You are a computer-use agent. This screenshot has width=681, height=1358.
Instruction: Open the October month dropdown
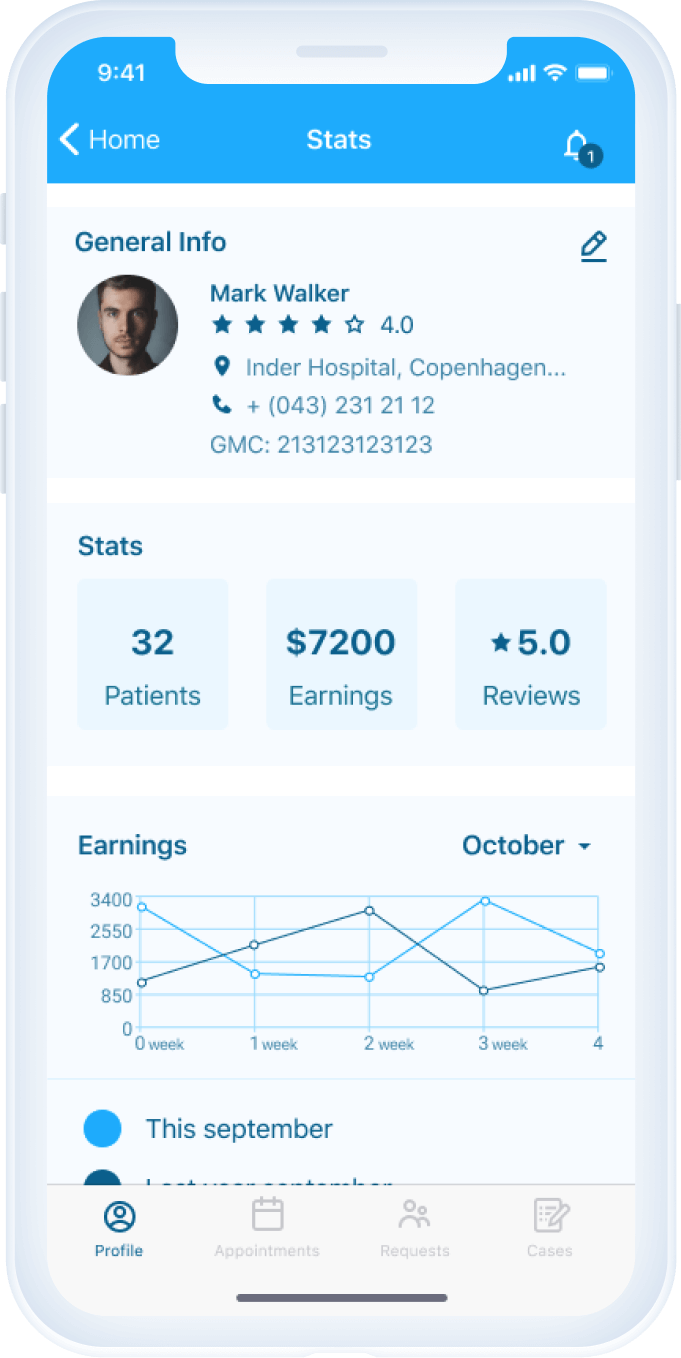527,846
